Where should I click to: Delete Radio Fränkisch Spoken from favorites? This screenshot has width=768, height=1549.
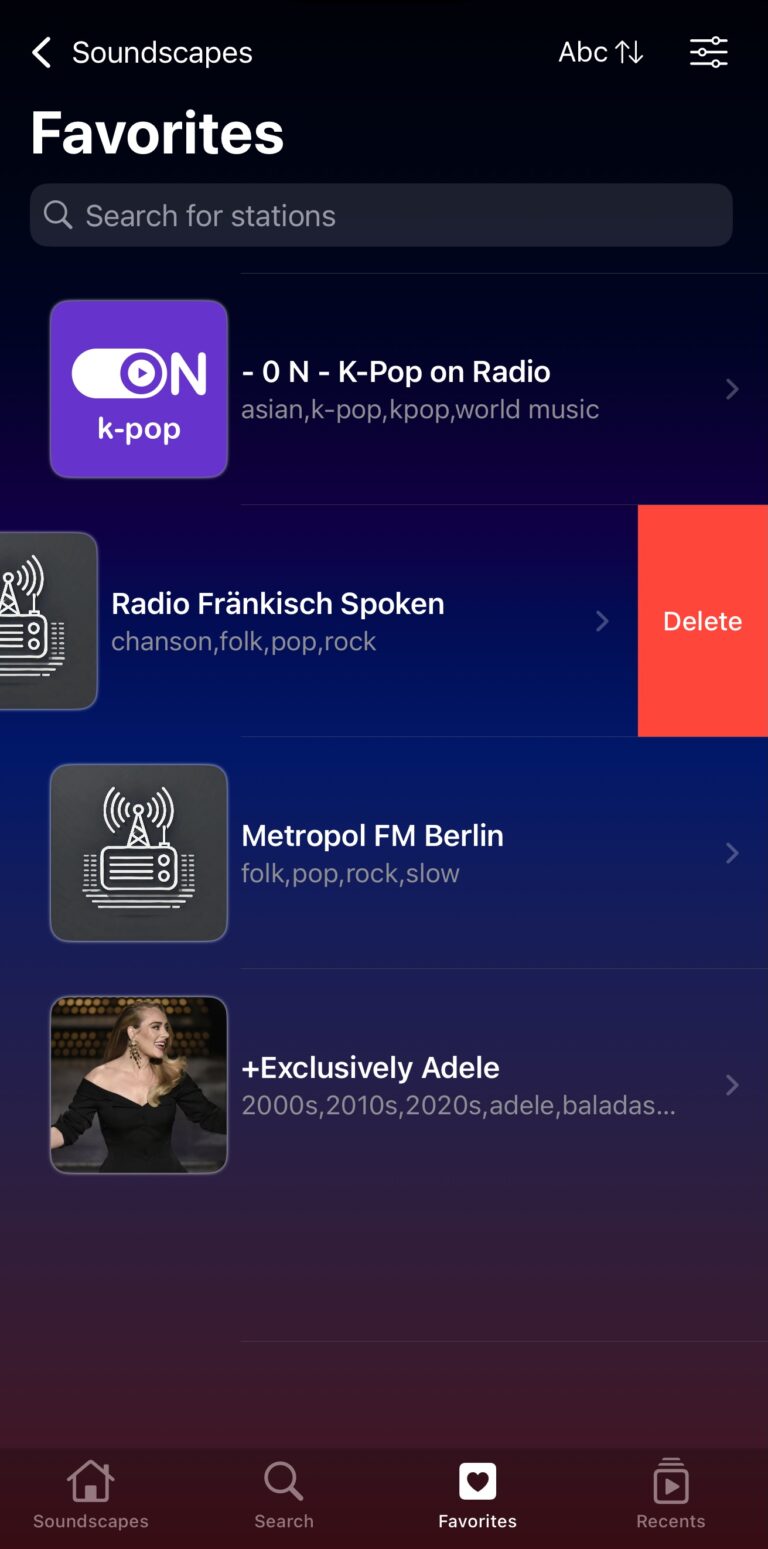(x=702, y=621)
